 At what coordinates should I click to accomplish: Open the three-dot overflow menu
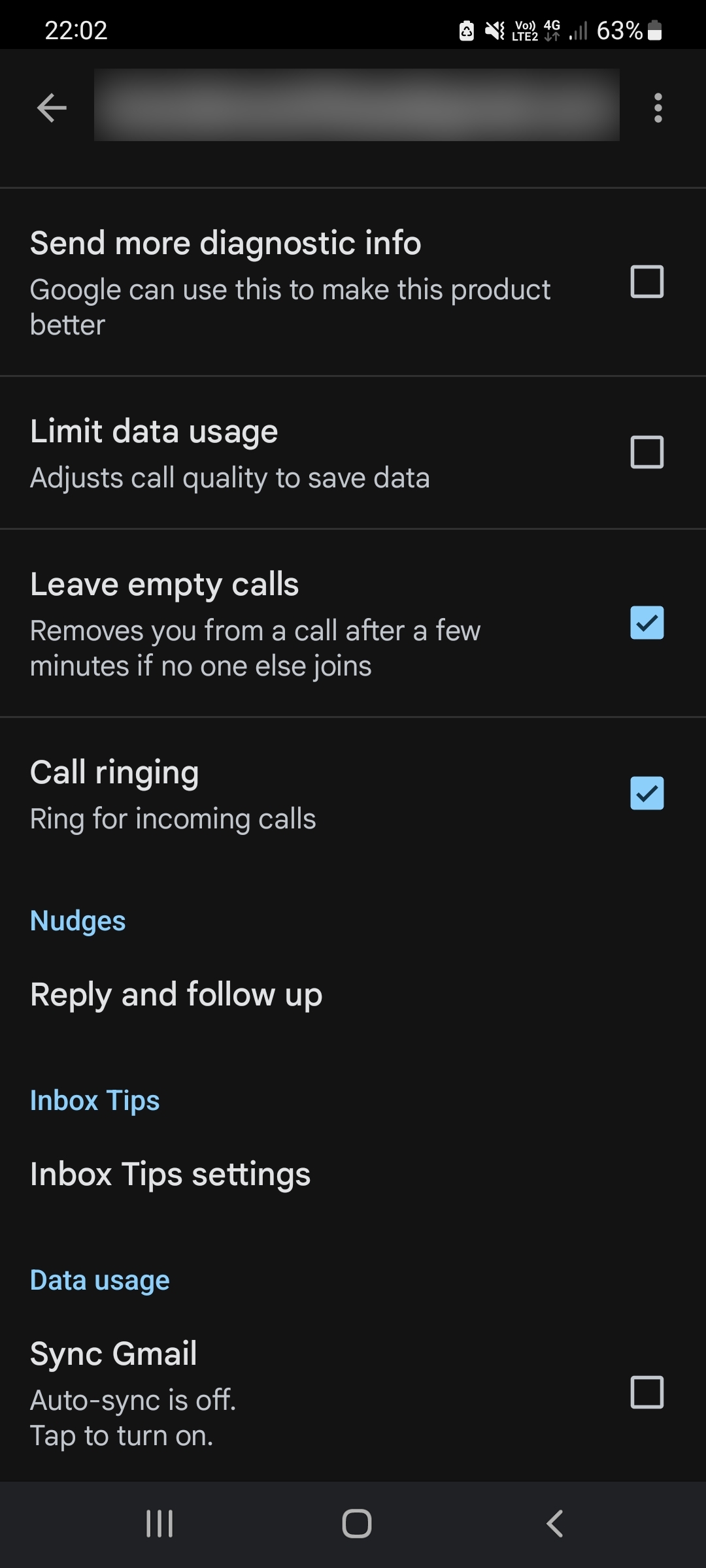tap(658, 108)
